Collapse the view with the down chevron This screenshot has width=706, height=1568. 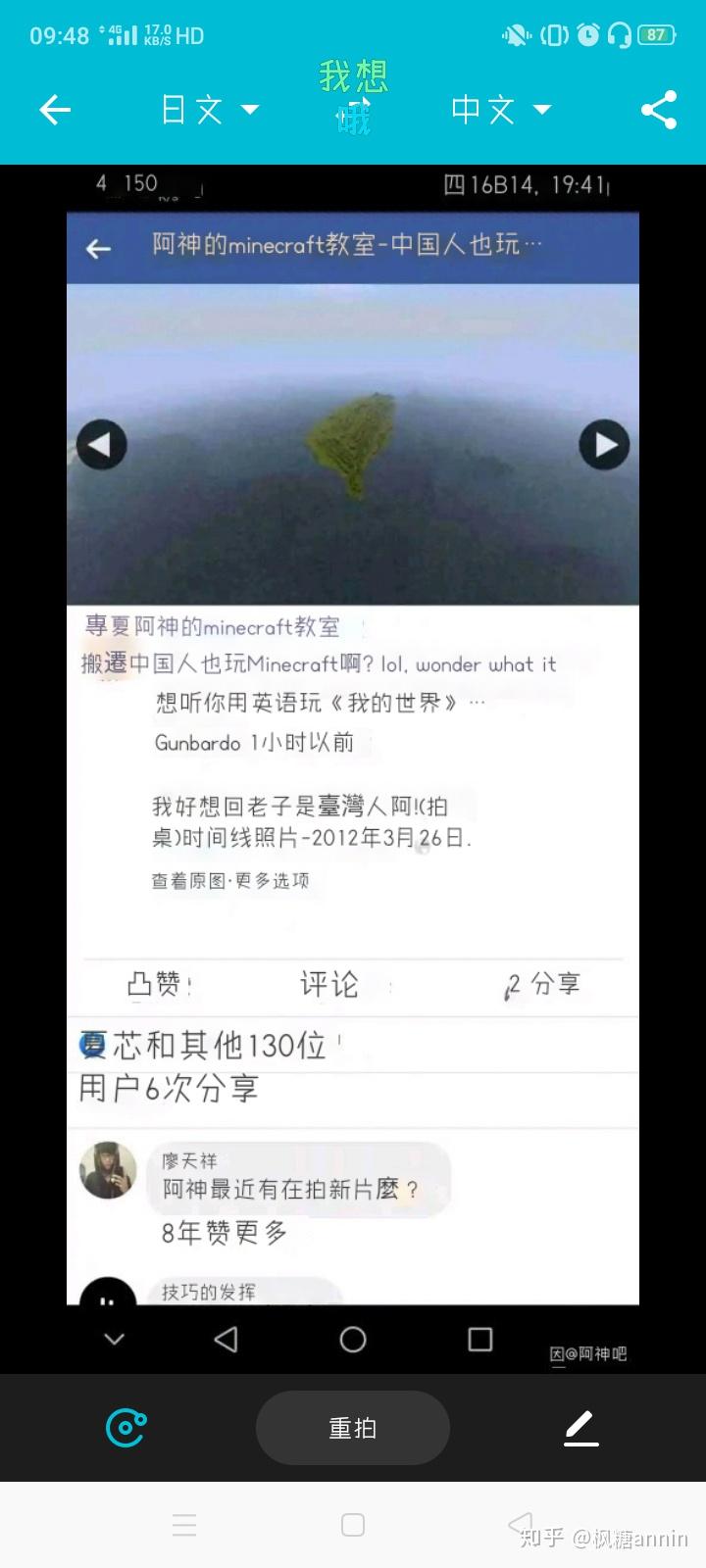(x=115, y=1339)
